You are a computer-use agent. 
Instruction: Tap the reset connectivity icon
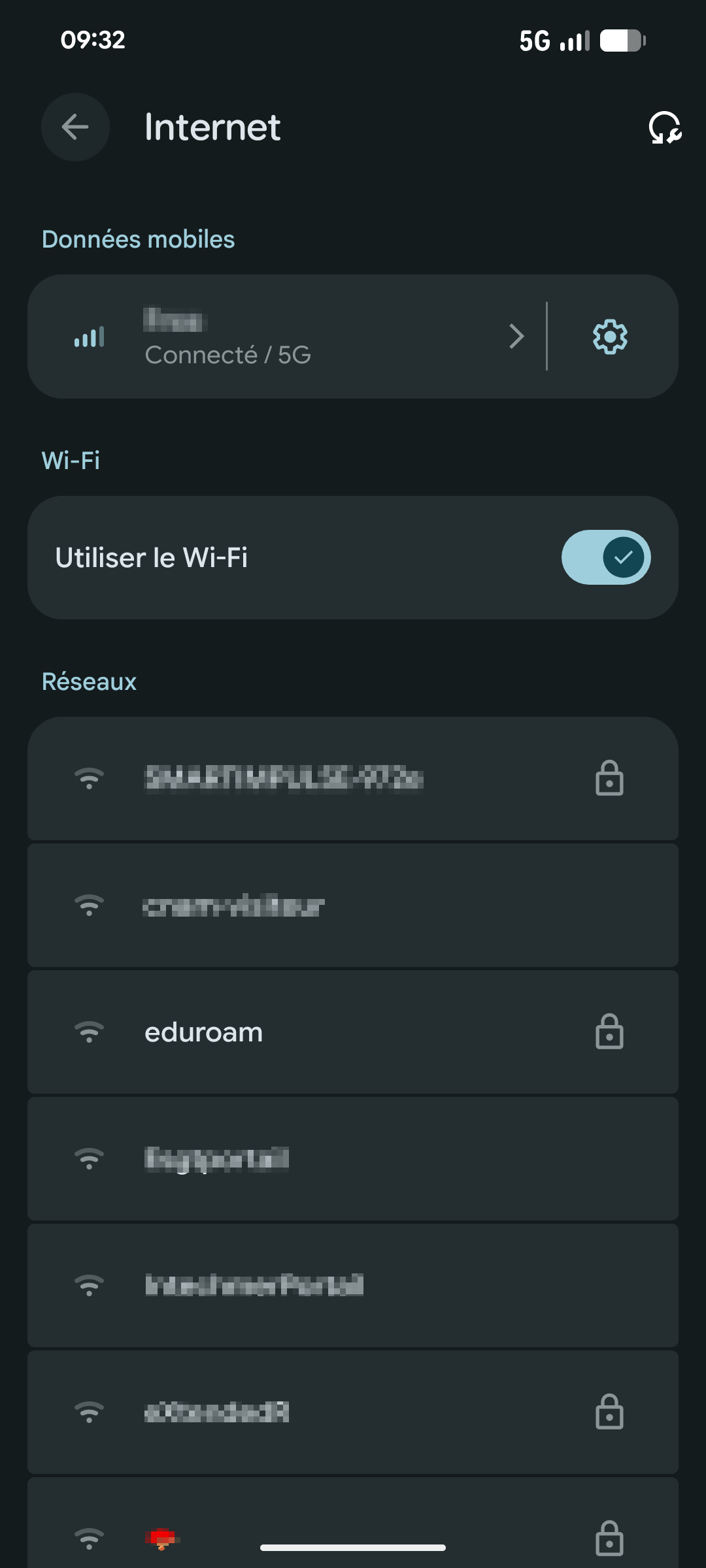[x=664, y=127]
